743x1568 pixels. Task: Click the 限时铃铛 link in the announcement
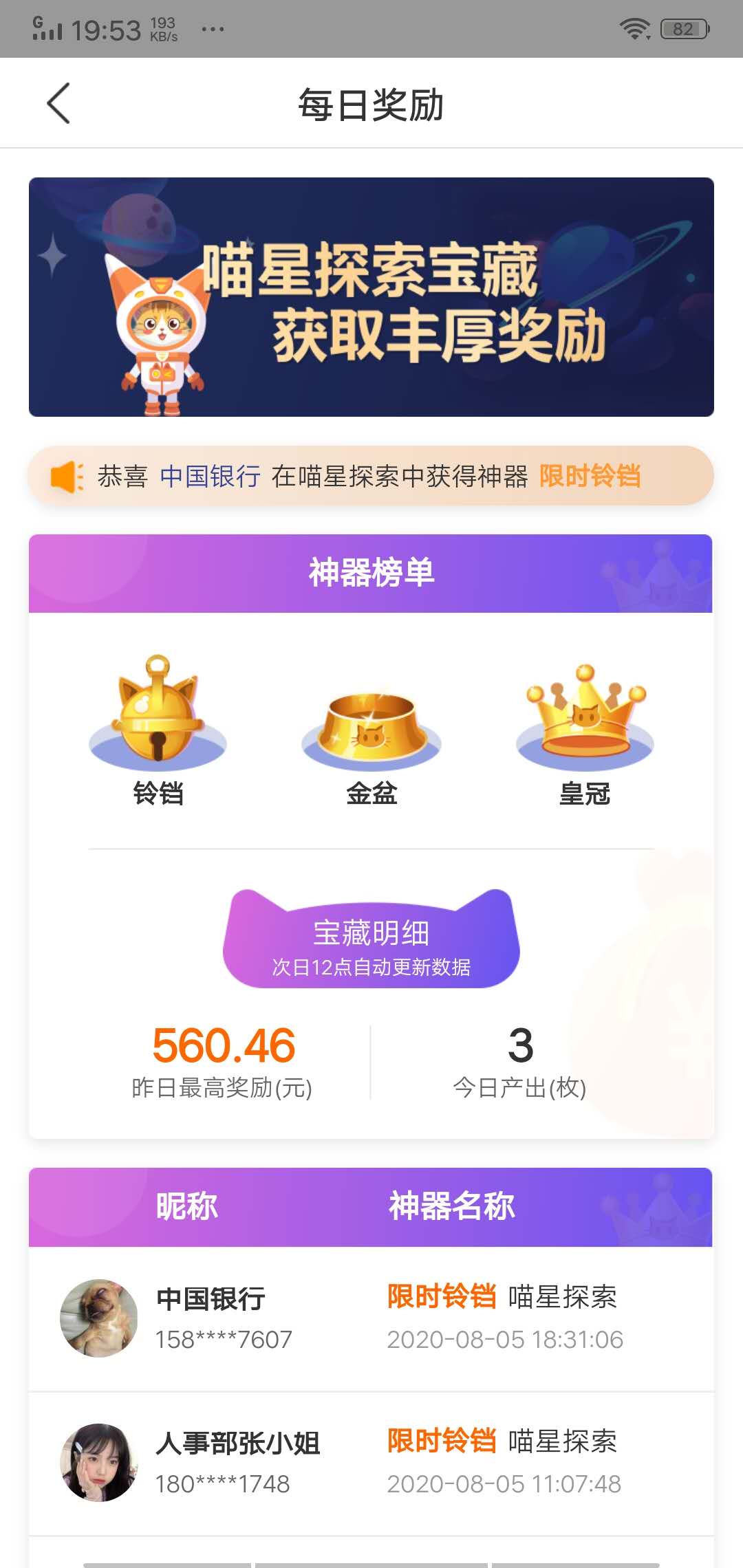point(590,477)
